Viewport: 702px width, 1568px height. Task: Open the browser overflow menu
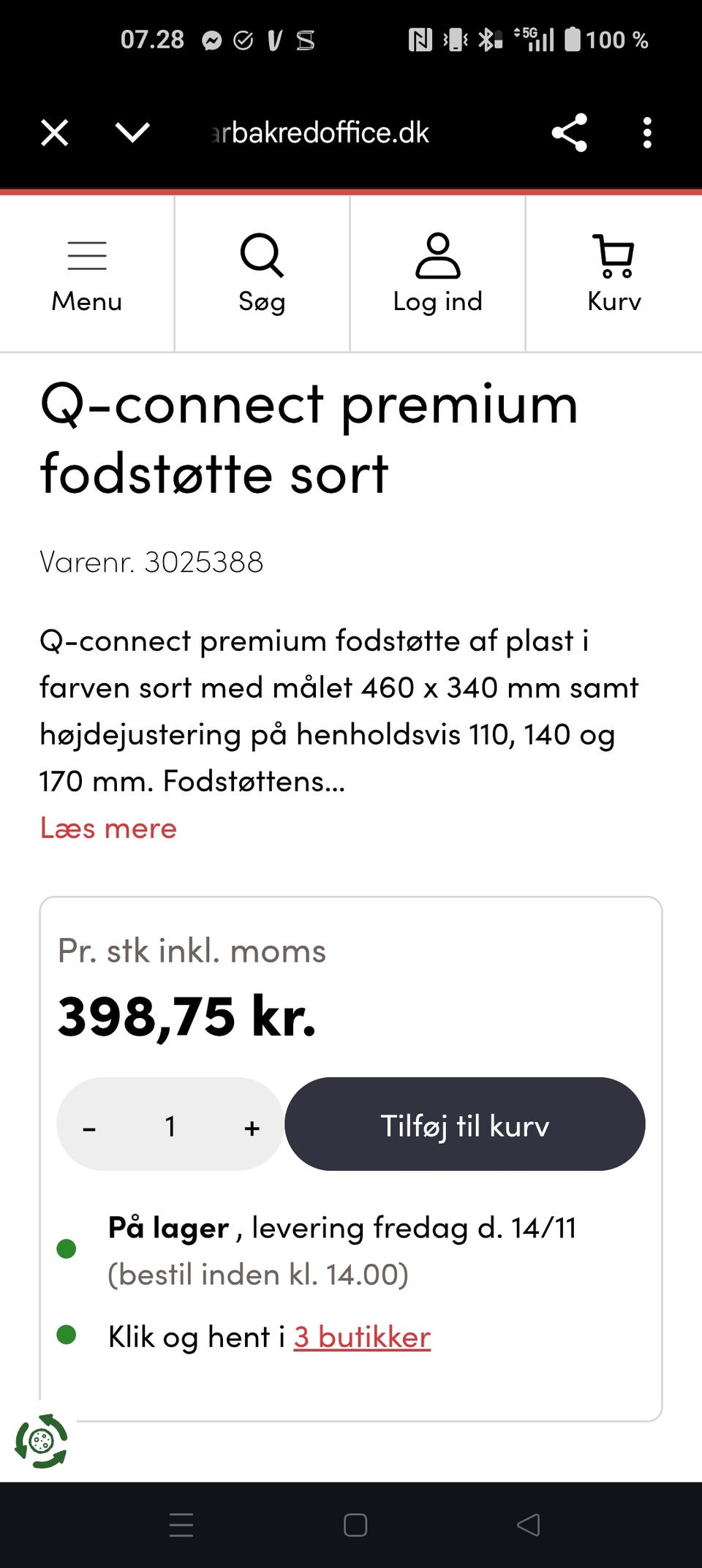(647, 133)
